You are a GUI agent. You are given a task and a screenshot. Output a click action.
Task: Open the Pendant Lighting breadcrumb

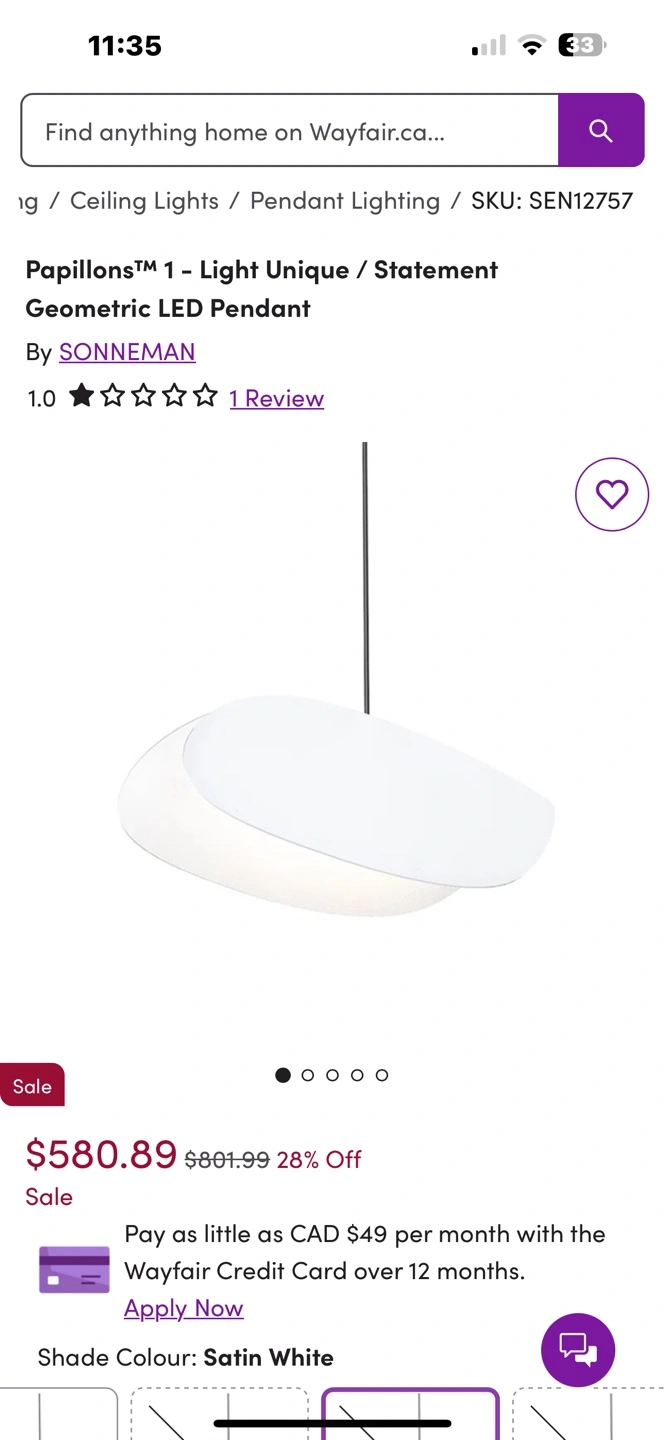click(345, 201)
